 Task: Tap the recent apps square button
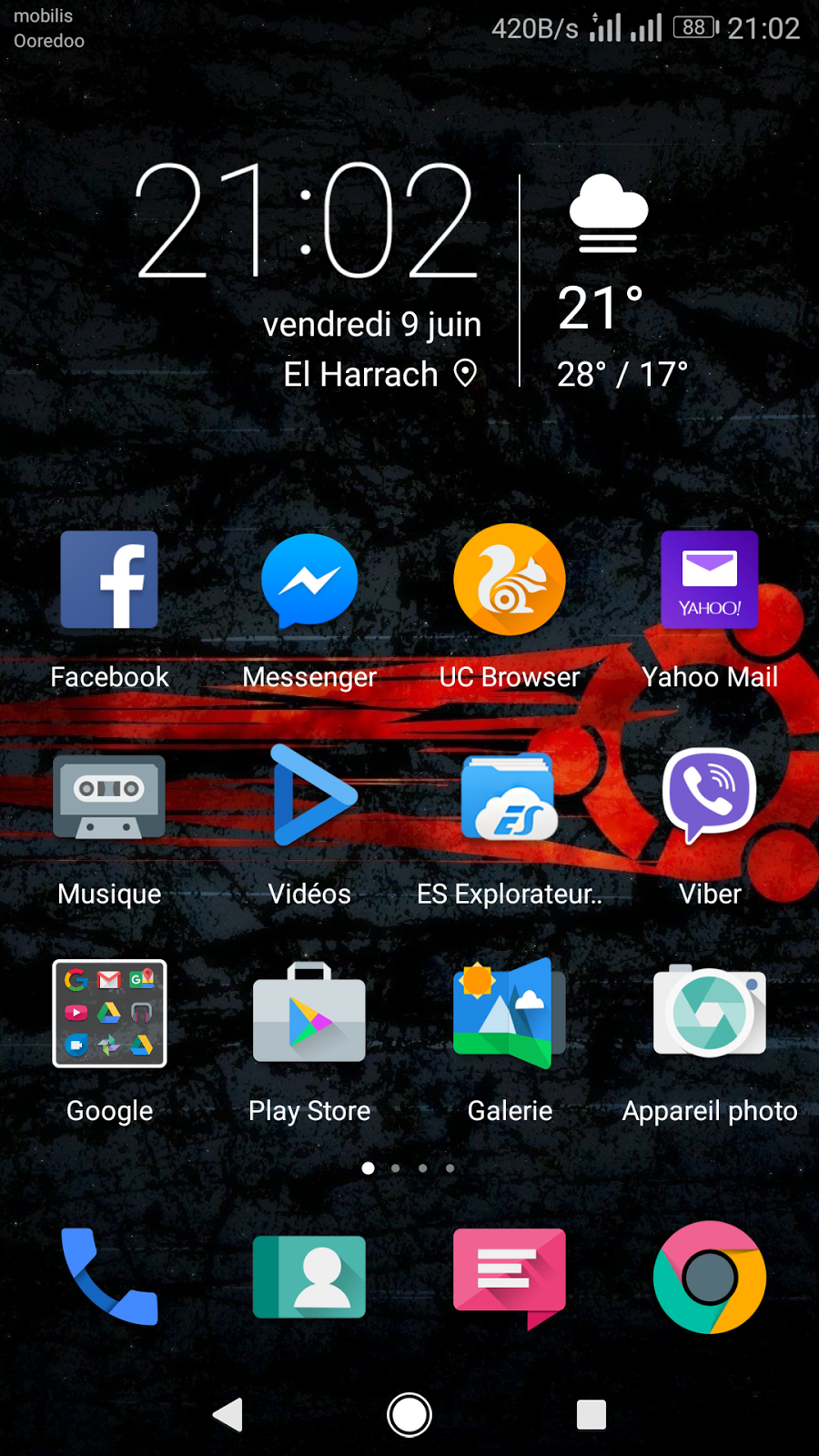[x=591, y=1414]
